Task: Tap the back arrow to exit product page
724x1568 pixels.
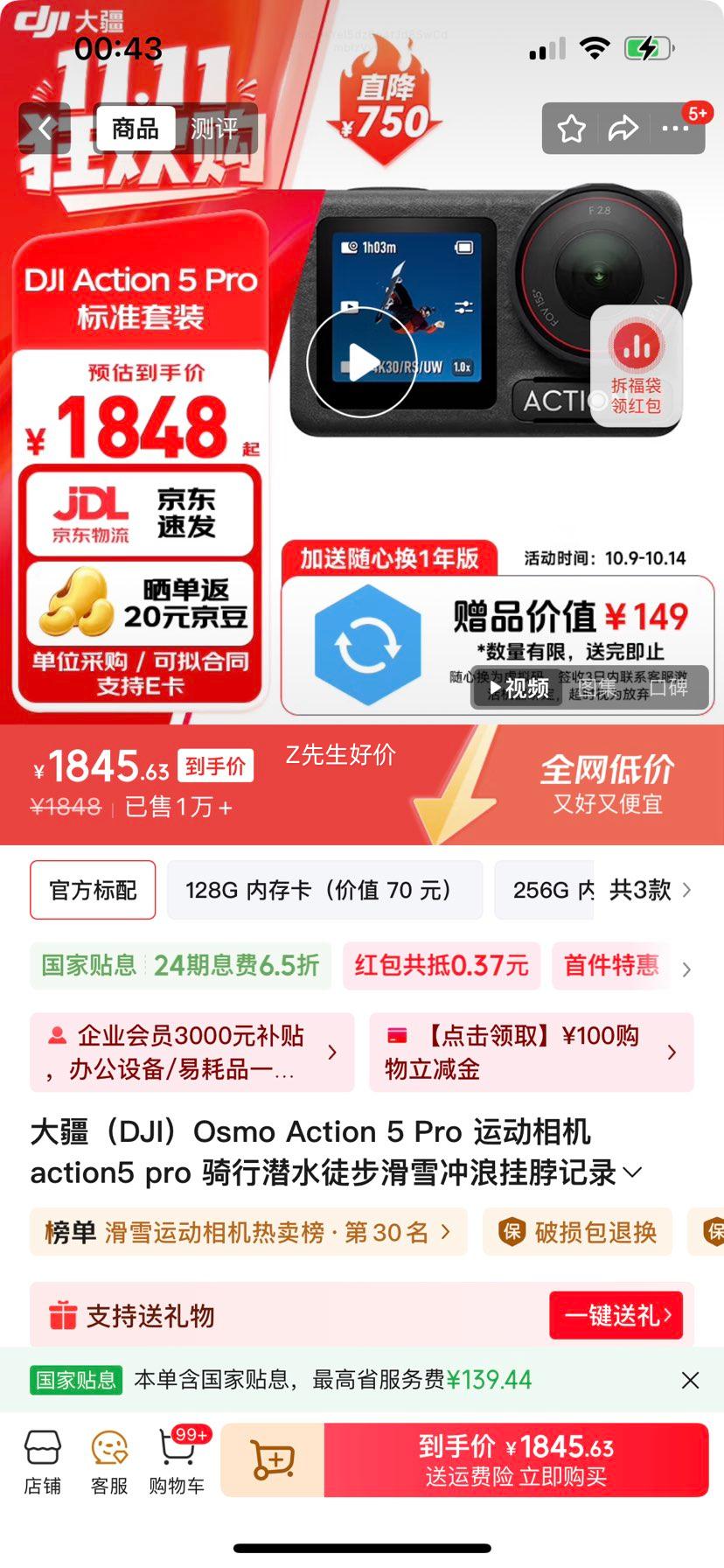Action: pyautogui.click(x=45, y=129)
